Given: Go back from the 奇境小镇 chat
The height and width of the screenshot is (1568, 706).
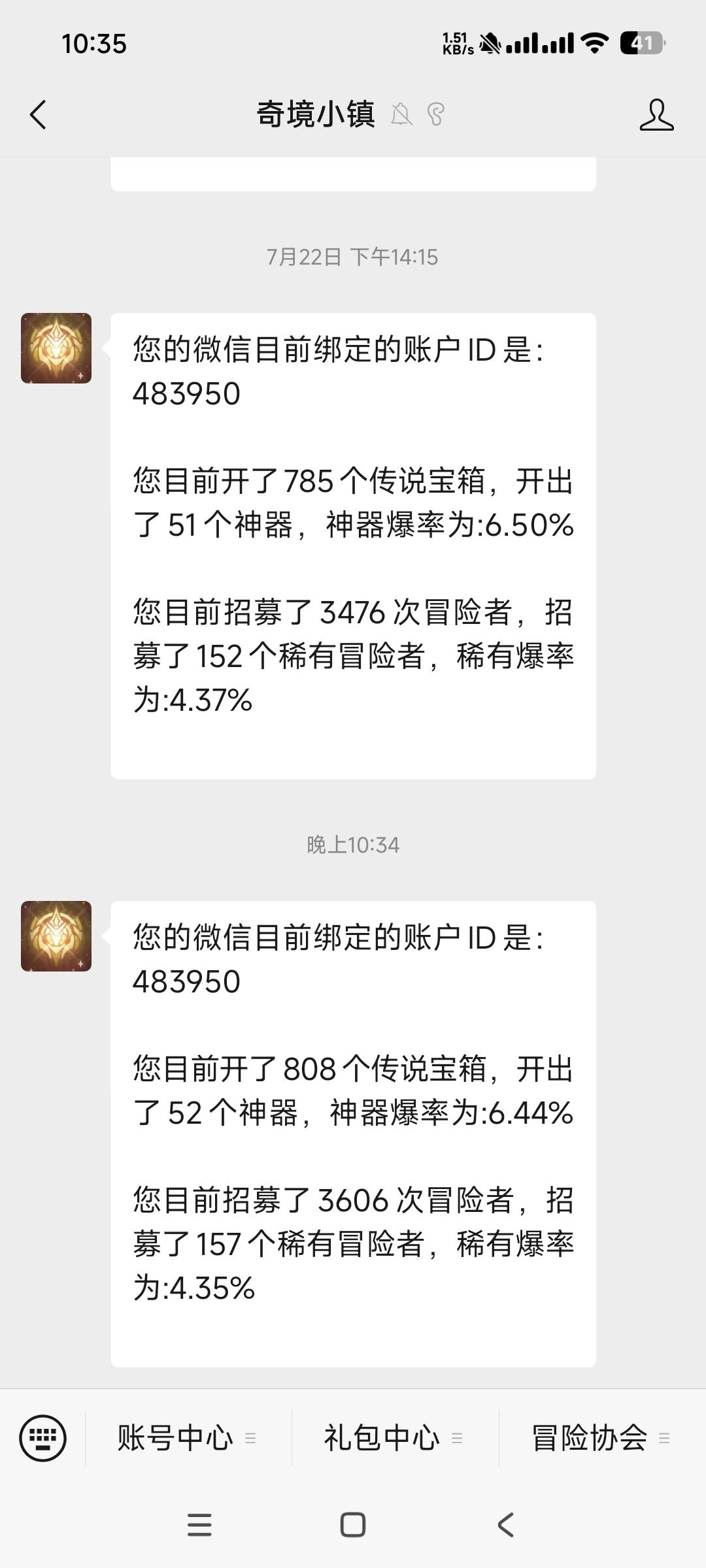Looking at the screenshot, I should click(39, 115).
